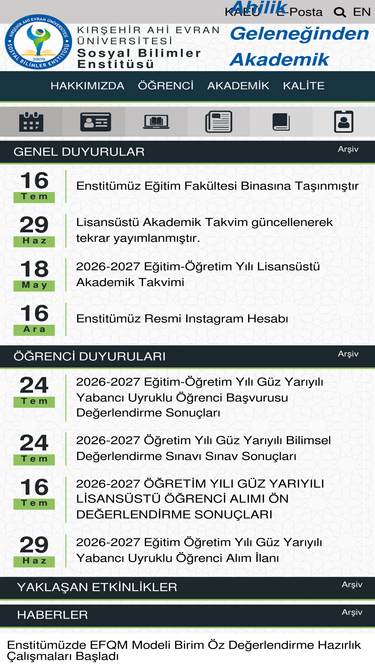Tap the closed book icon shortcut

281,122
